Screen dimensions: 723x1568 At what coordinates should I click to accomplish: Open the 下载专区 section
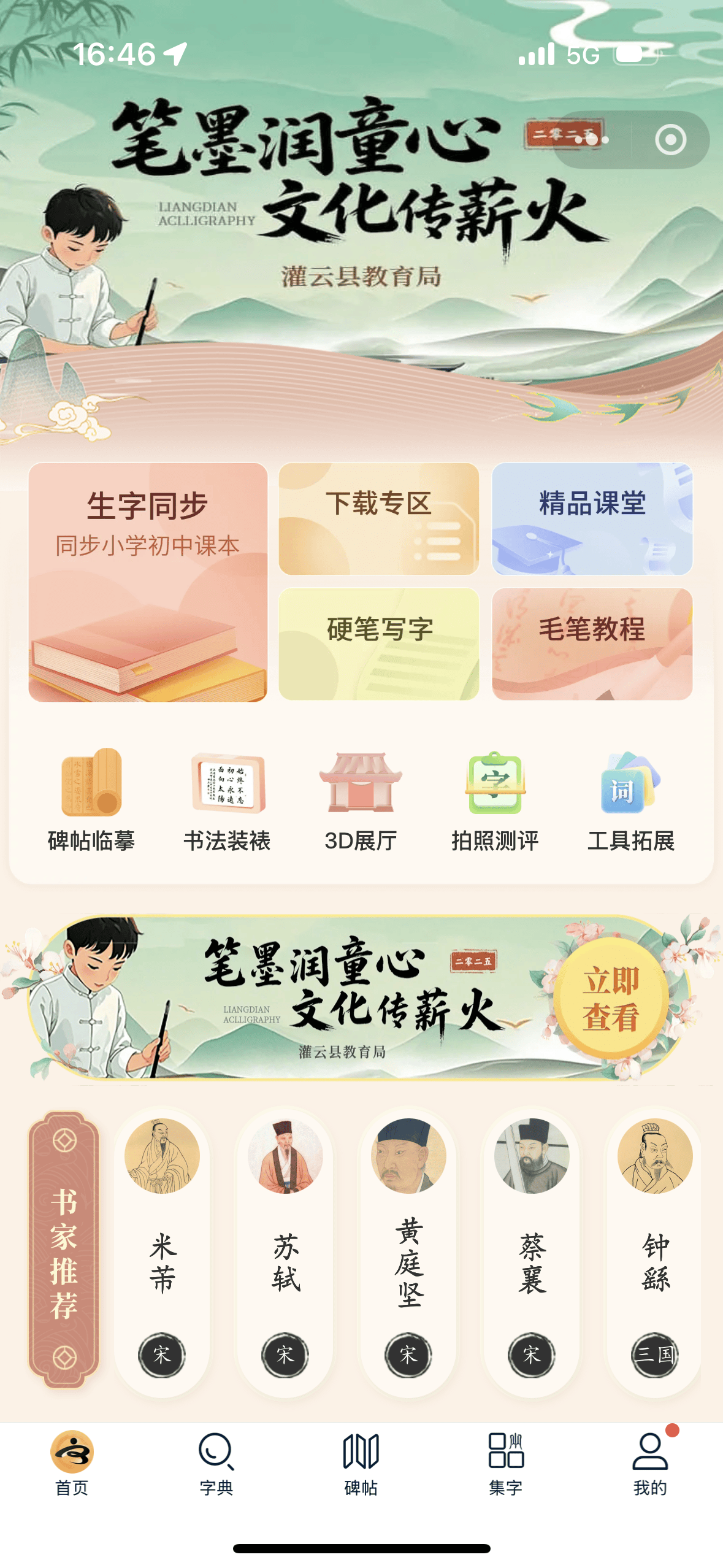tap(378, 518)
